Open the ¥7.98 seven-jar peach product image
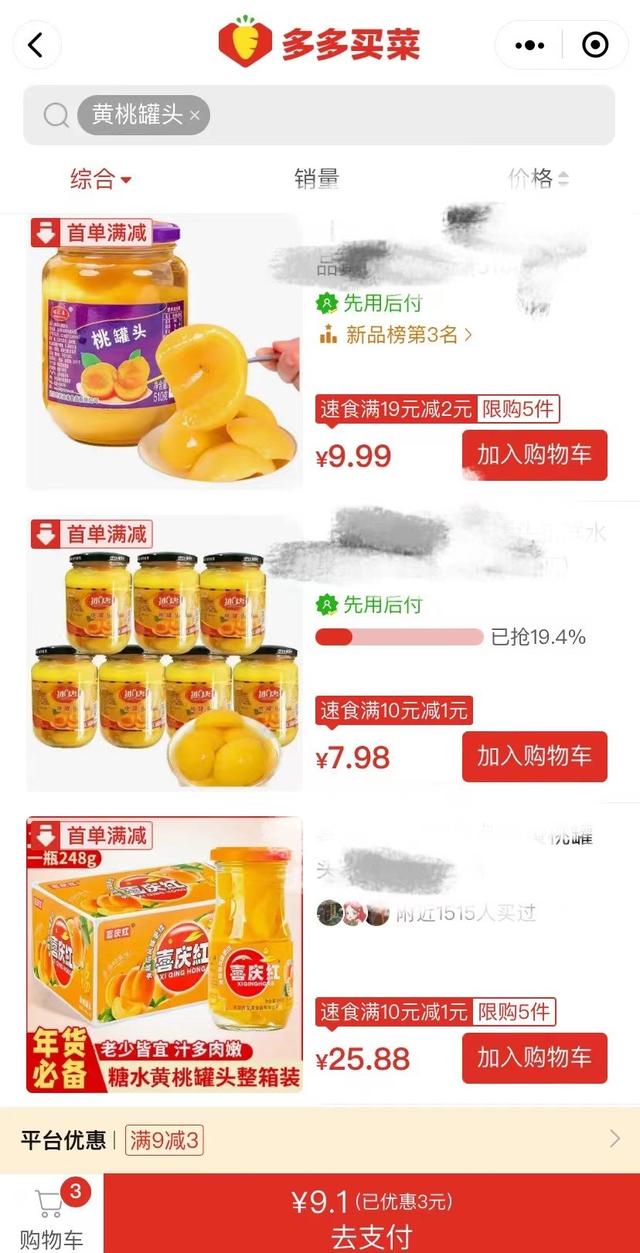Viewport: 640px width, 1253px height. coord(164,653)
